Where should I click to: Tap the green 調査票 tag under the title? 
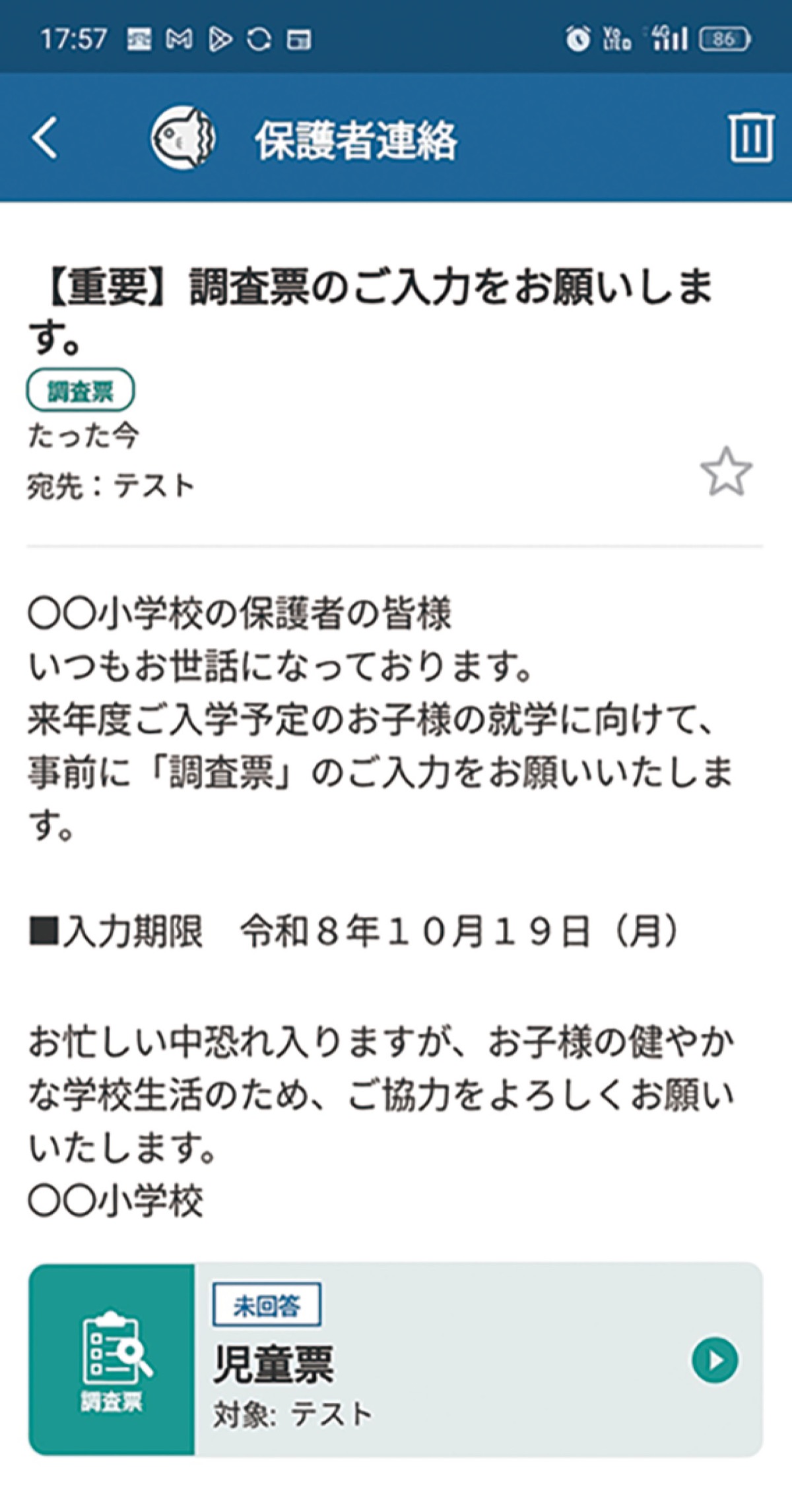(x=81, y=390)
